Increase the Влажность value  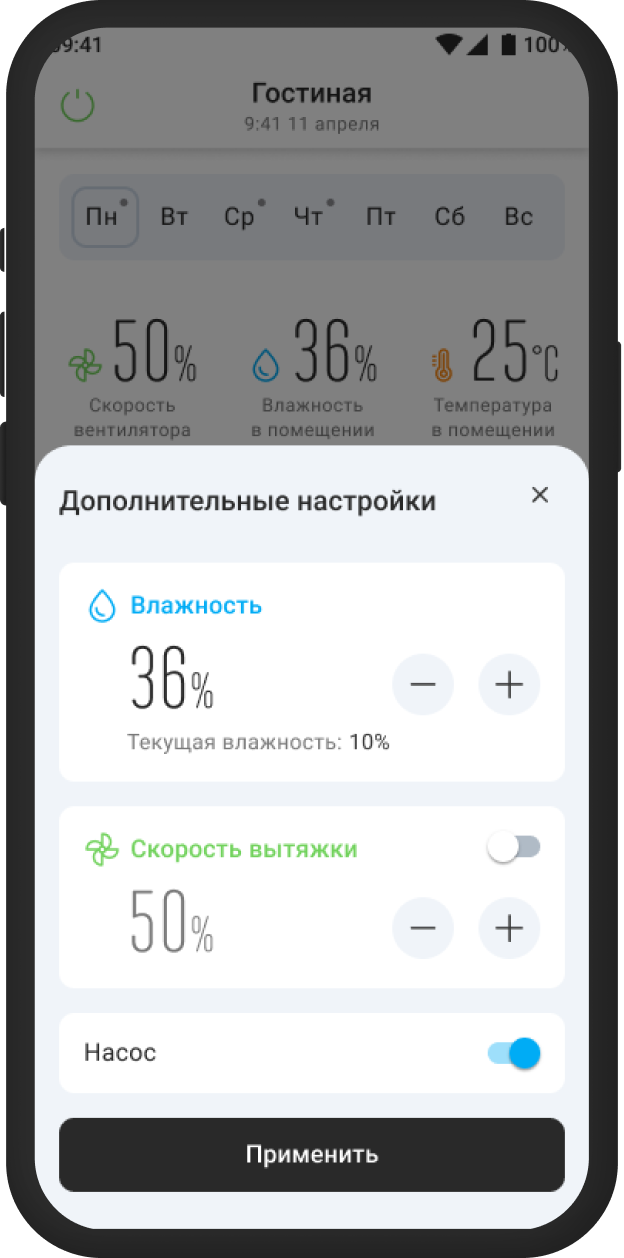509,685
